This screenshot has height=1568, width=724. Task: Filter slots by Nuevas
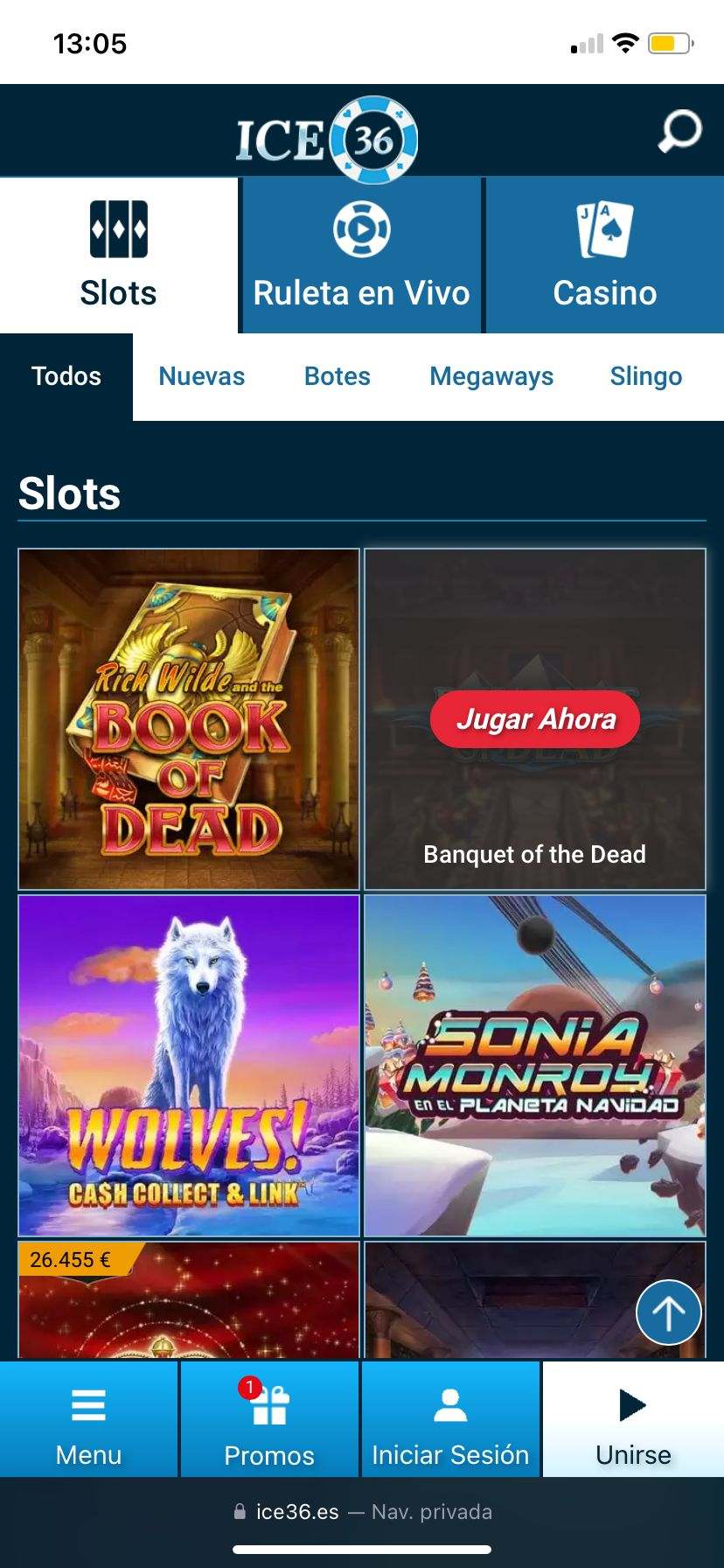[201, 376]
